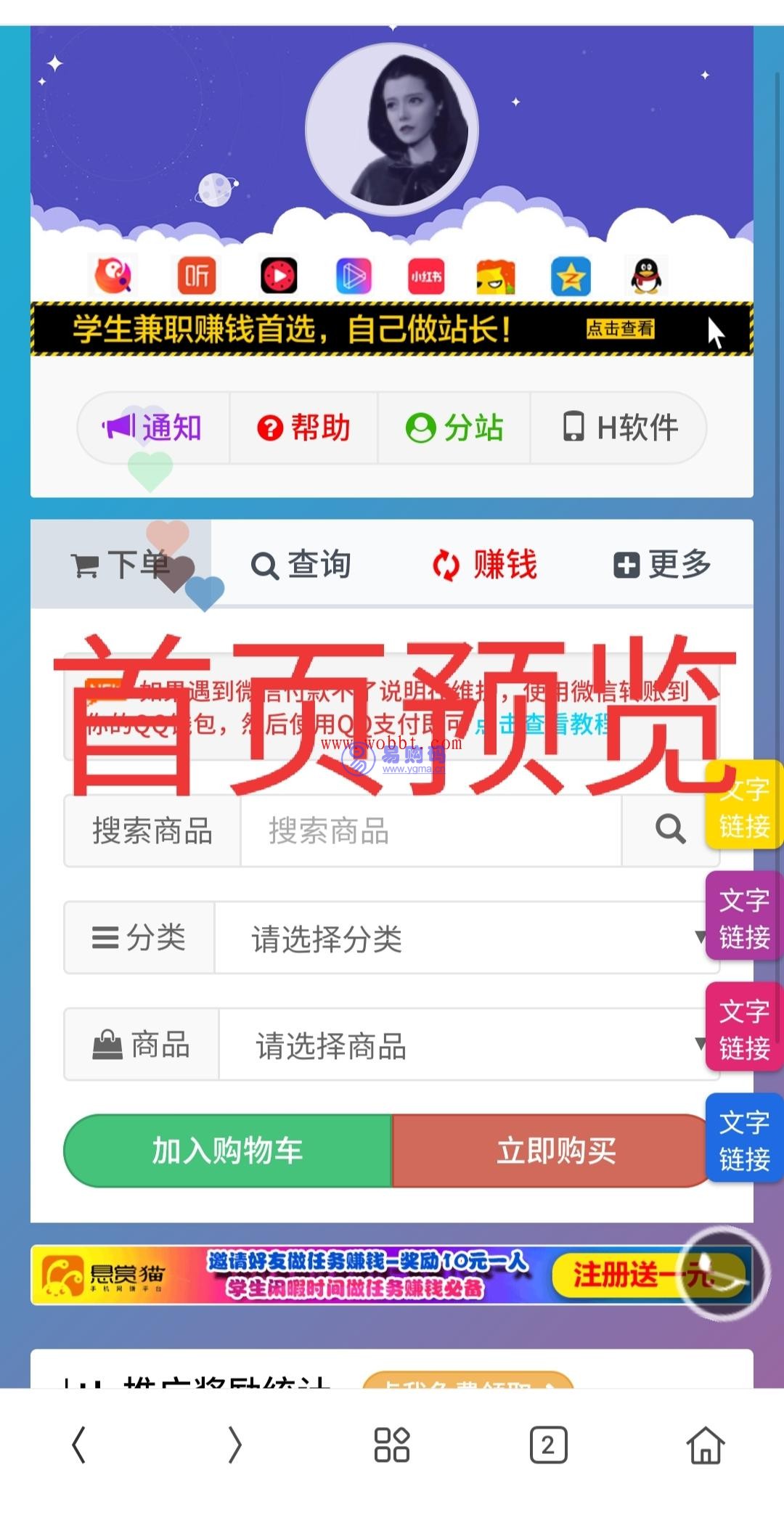
Task: Tap the blue 文字链接 side button
Action: 744,1139
